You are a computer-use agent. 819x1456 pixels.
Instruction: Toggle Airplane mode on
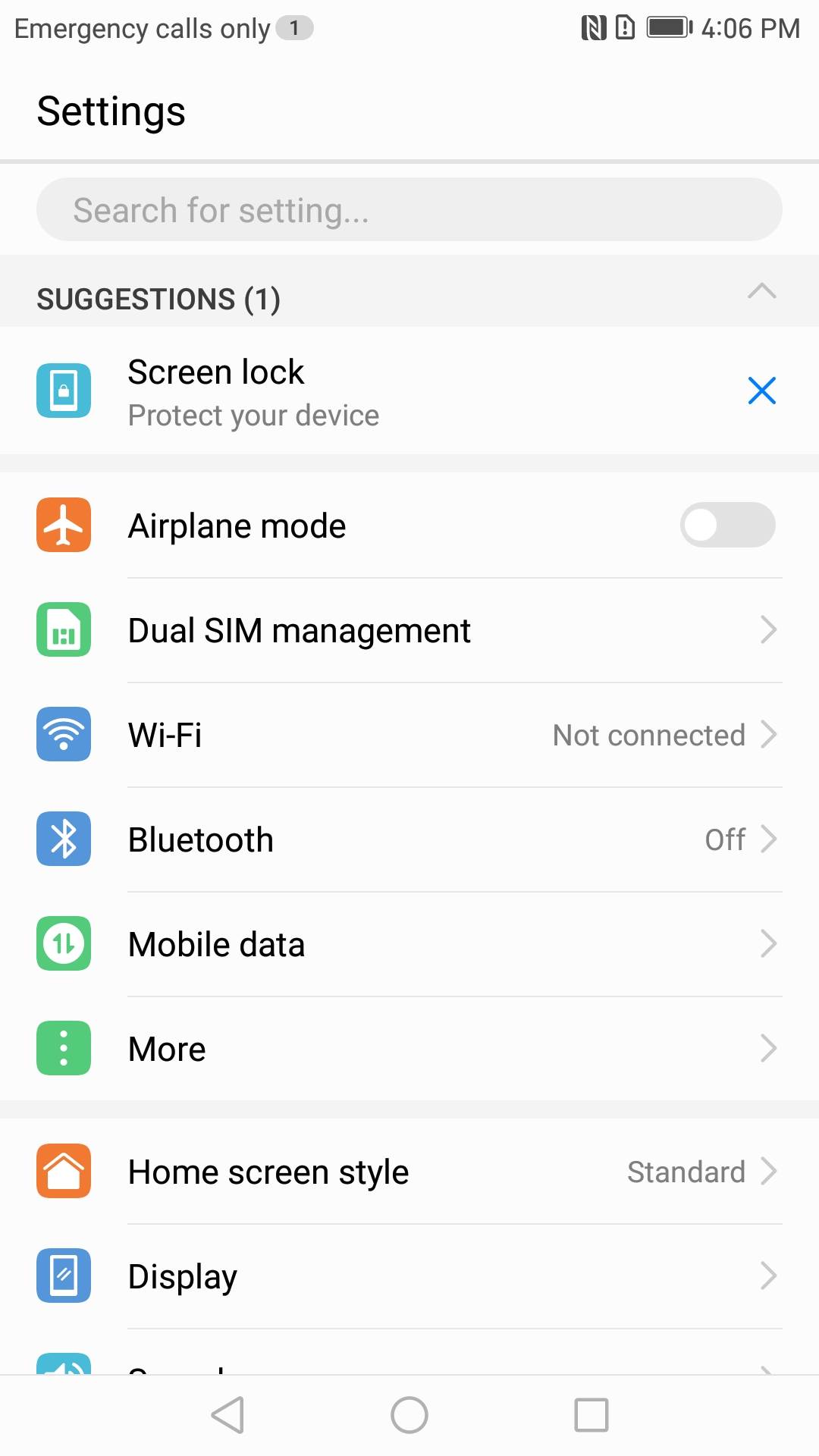coord(726,525)
